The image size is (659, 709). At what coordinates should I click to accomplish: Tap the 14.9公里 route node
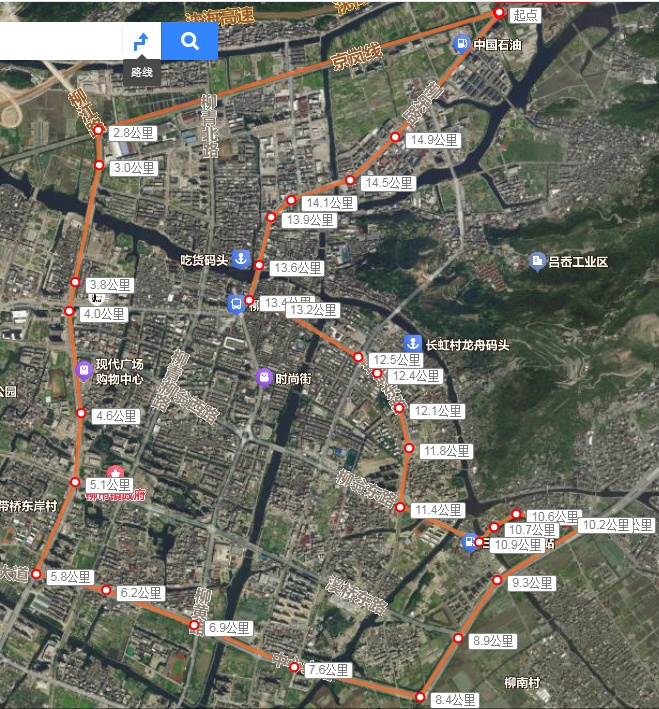pos(395,138)
